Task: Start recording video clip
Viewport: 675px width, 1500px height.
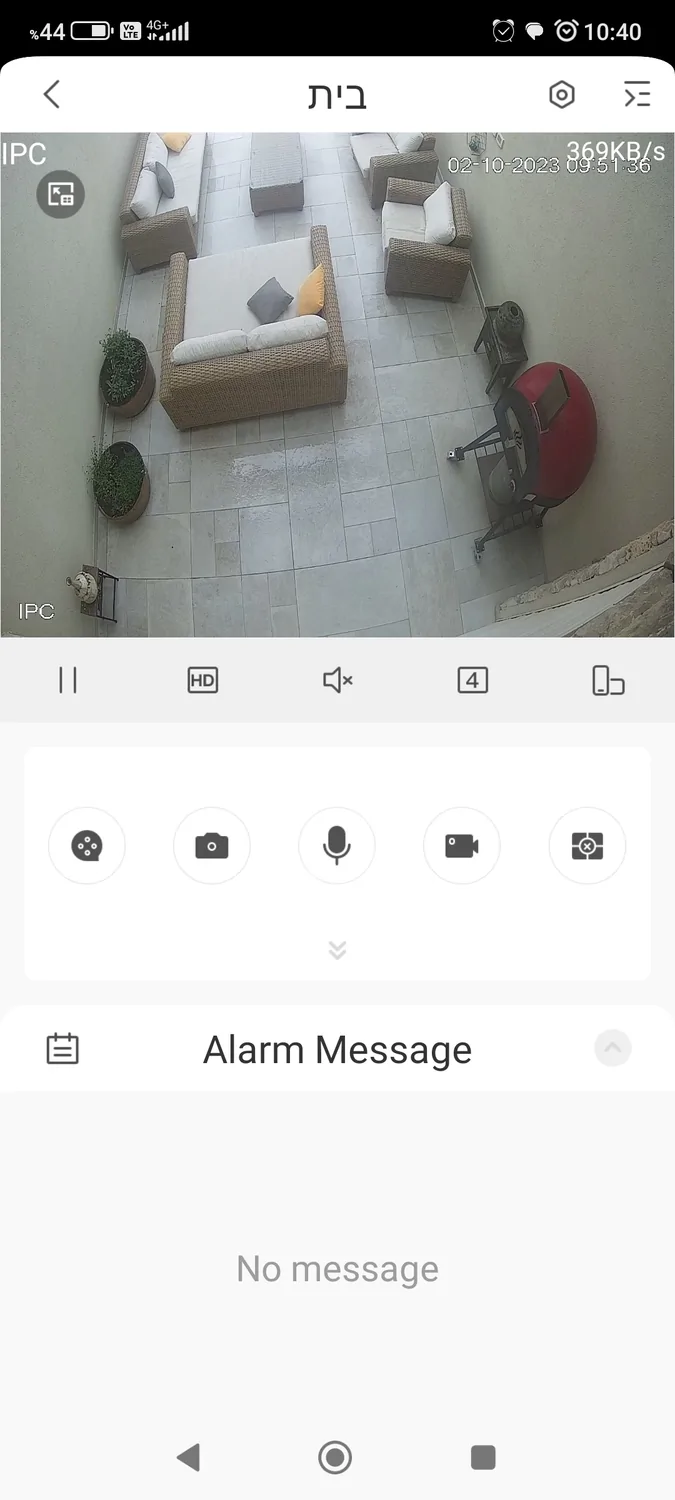Action: coord(462,846)
